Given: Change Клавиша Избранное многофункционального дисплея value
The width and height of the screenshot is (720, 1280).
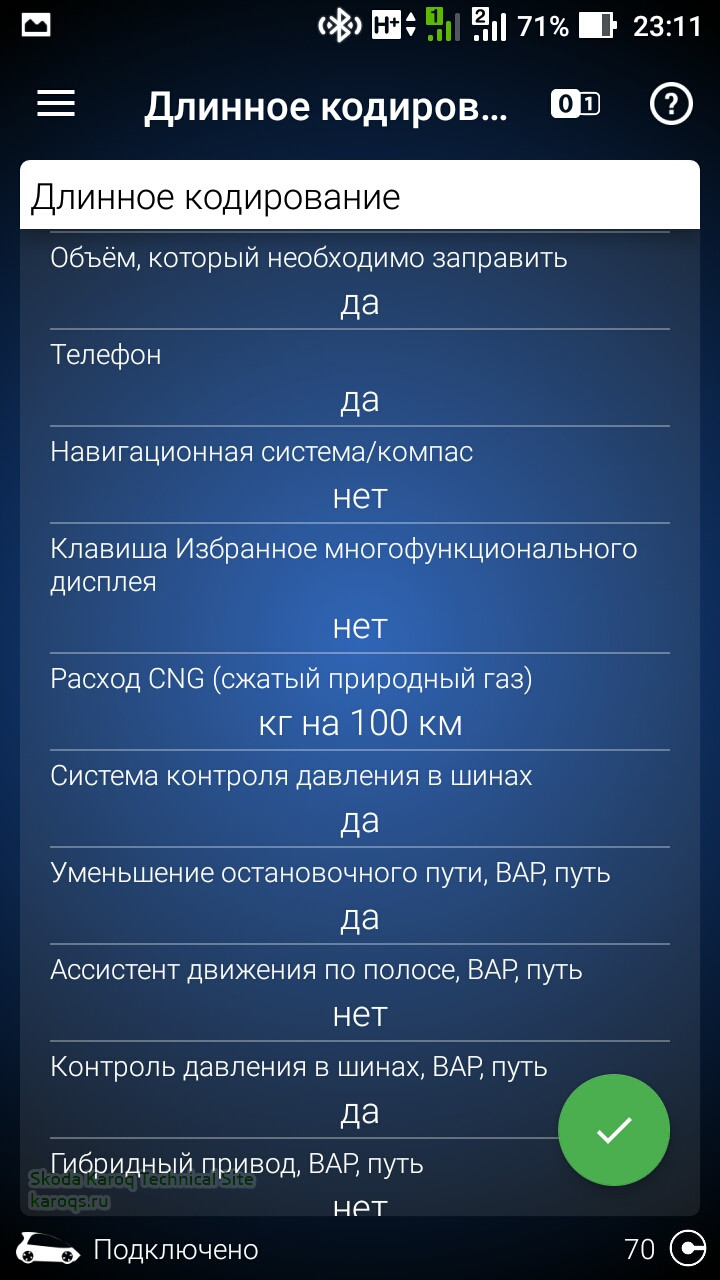Looking at the screenshot, I should 359,627.
